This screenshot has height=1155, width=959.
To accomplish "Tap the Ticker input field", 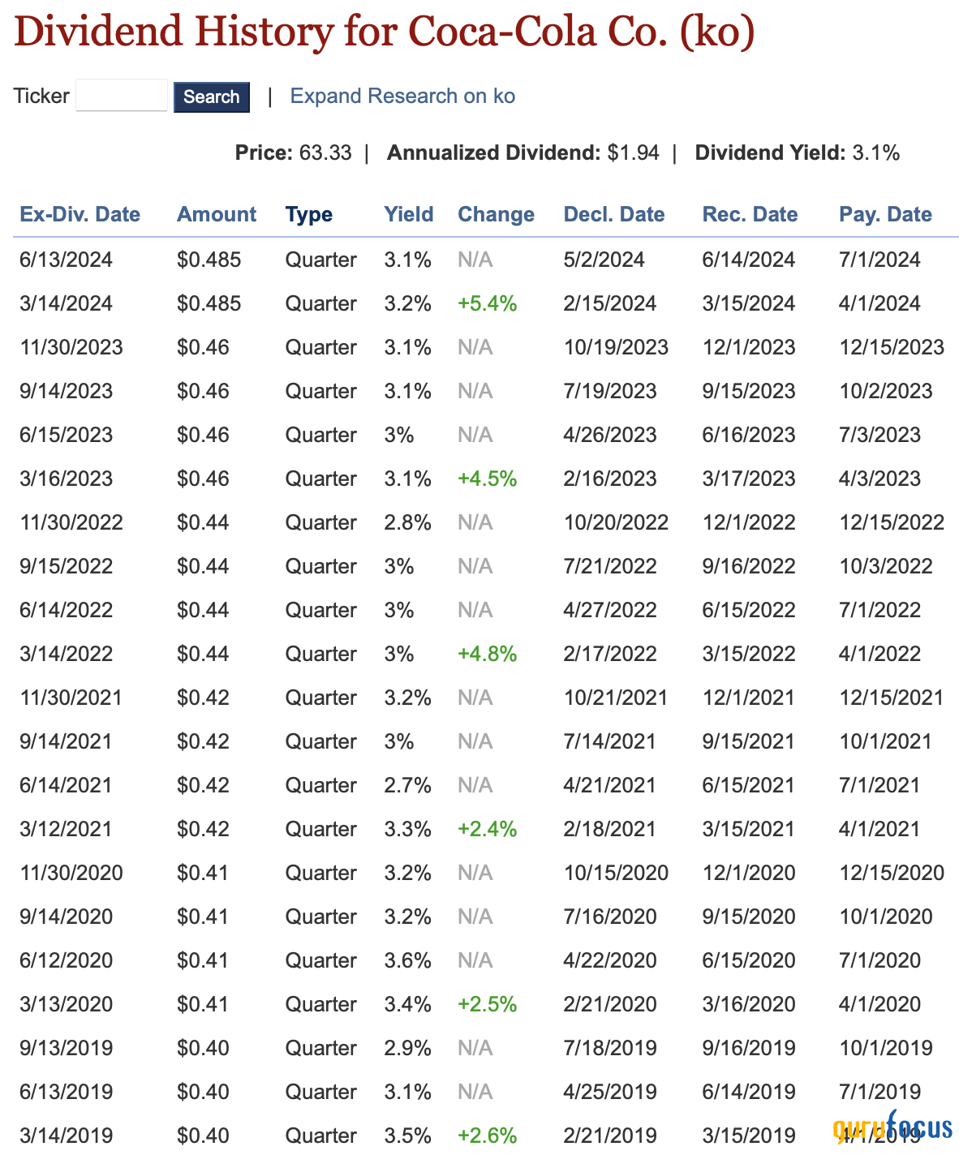I will tap(121, 96).
